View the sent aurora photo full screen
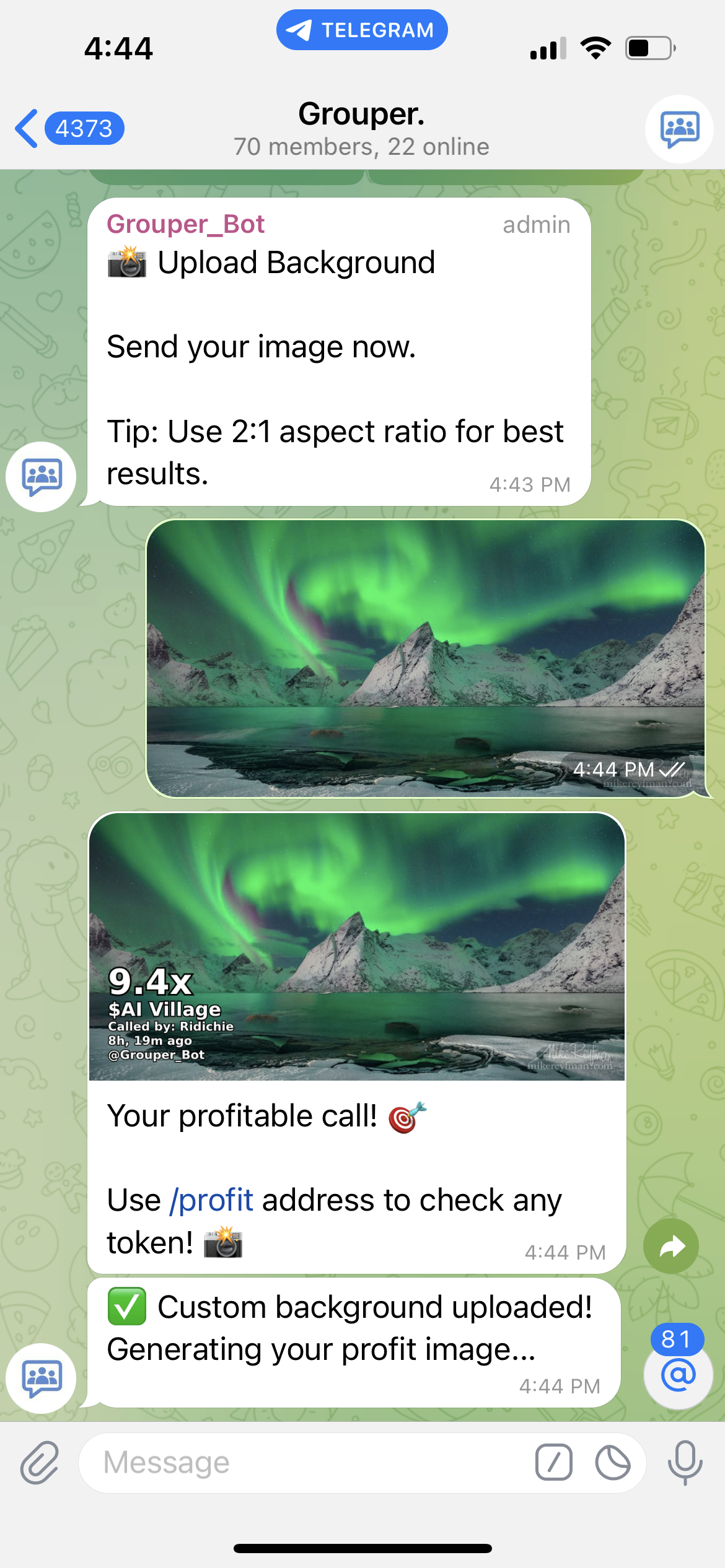This screenshot has width=725, height=1568. (426, 658)
